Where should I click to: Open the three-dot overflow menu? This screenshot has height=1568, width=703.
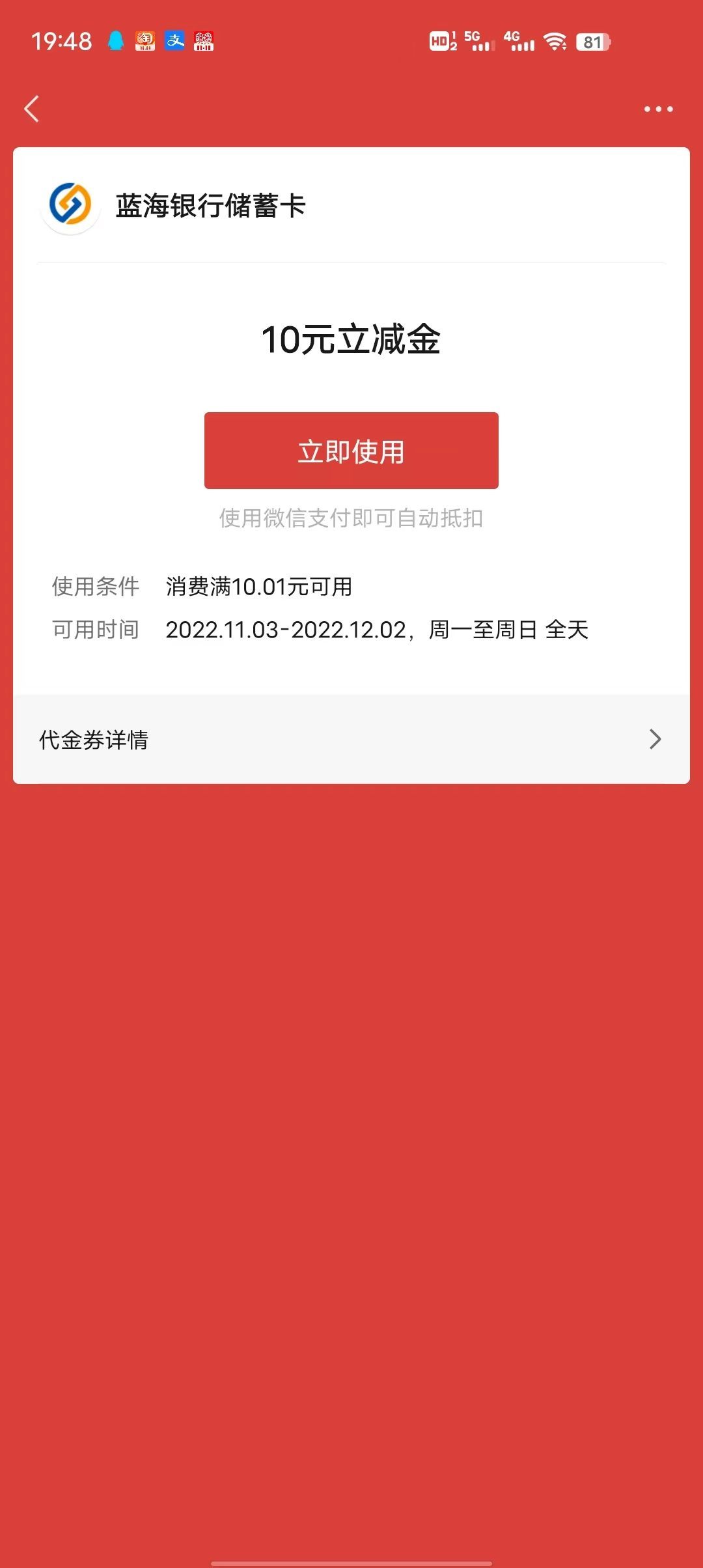tap(658, 109)
